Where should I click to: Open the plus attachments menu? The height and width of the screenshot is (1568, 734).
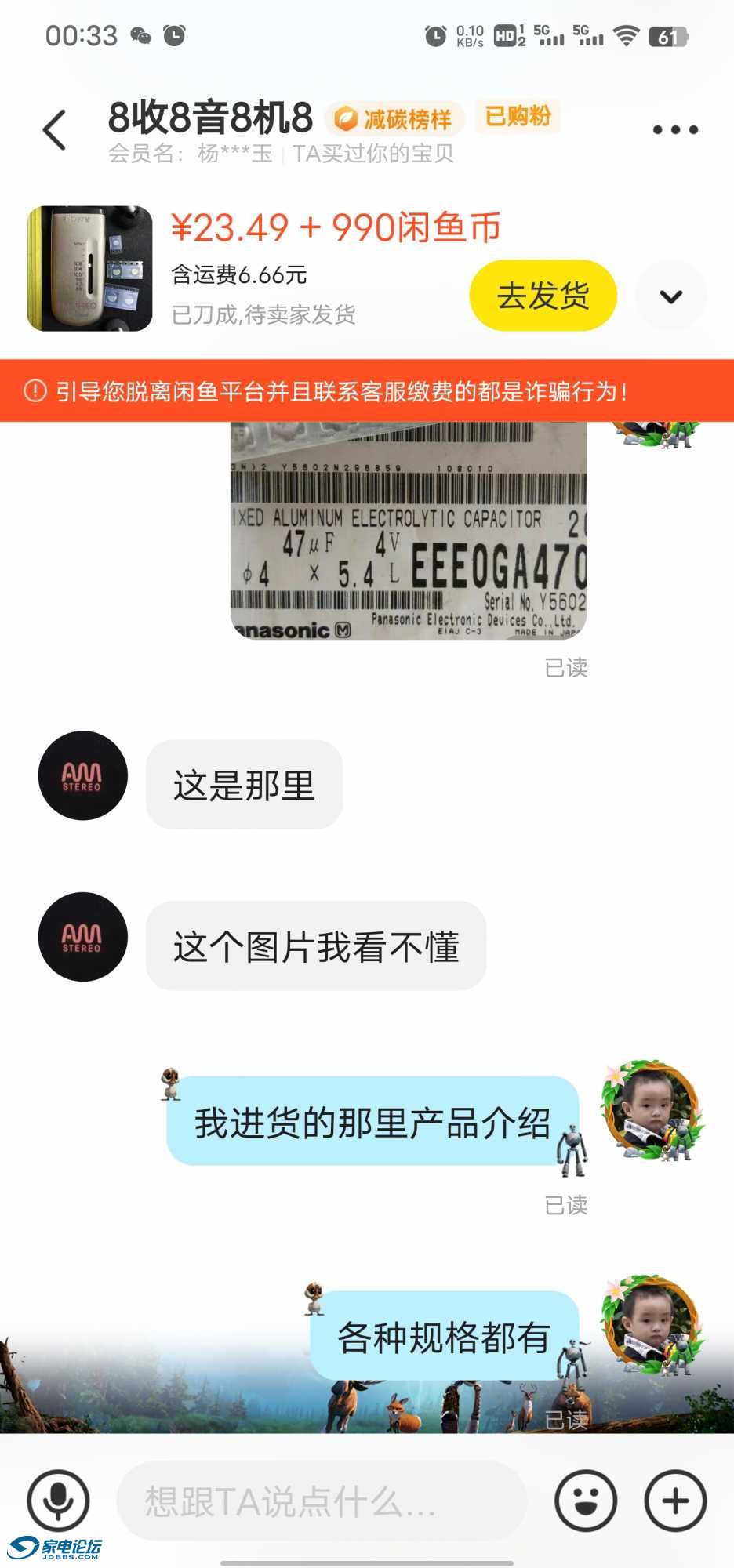pos(675,1501)
